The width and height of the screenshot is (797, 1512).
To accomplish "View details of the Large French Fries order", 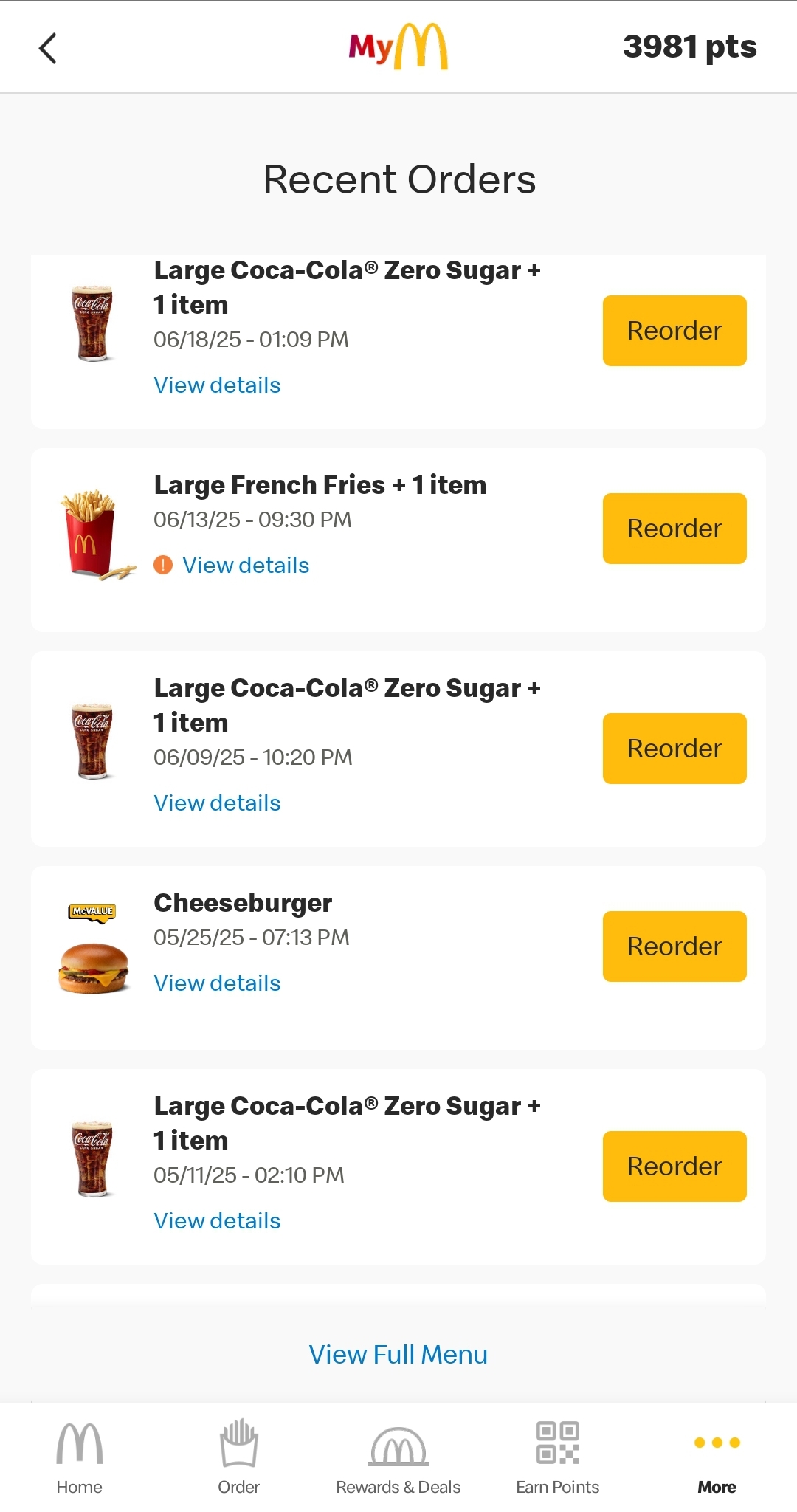I will point(246,566).
